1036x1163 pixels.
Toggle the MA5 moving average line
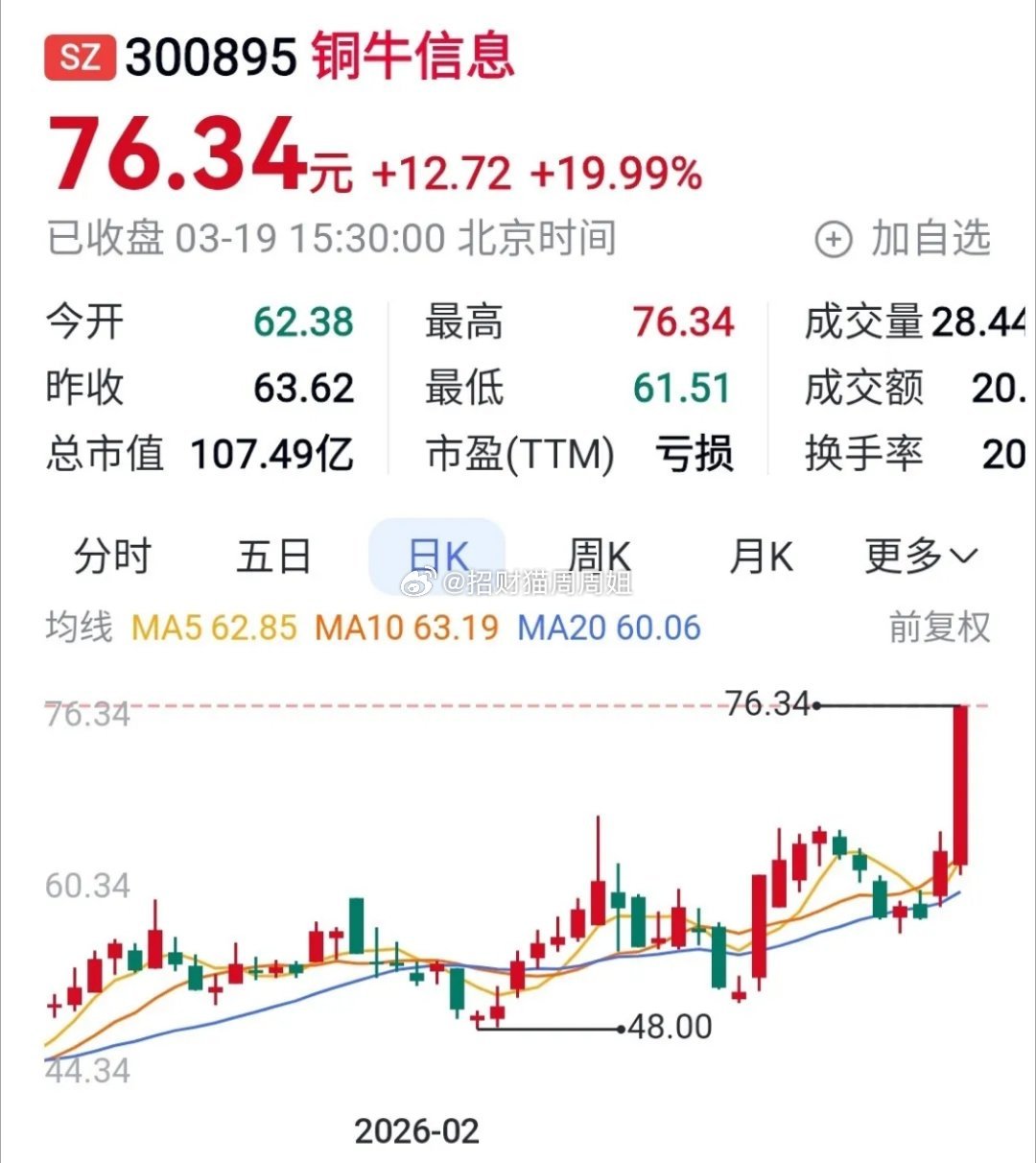[216, 628]
